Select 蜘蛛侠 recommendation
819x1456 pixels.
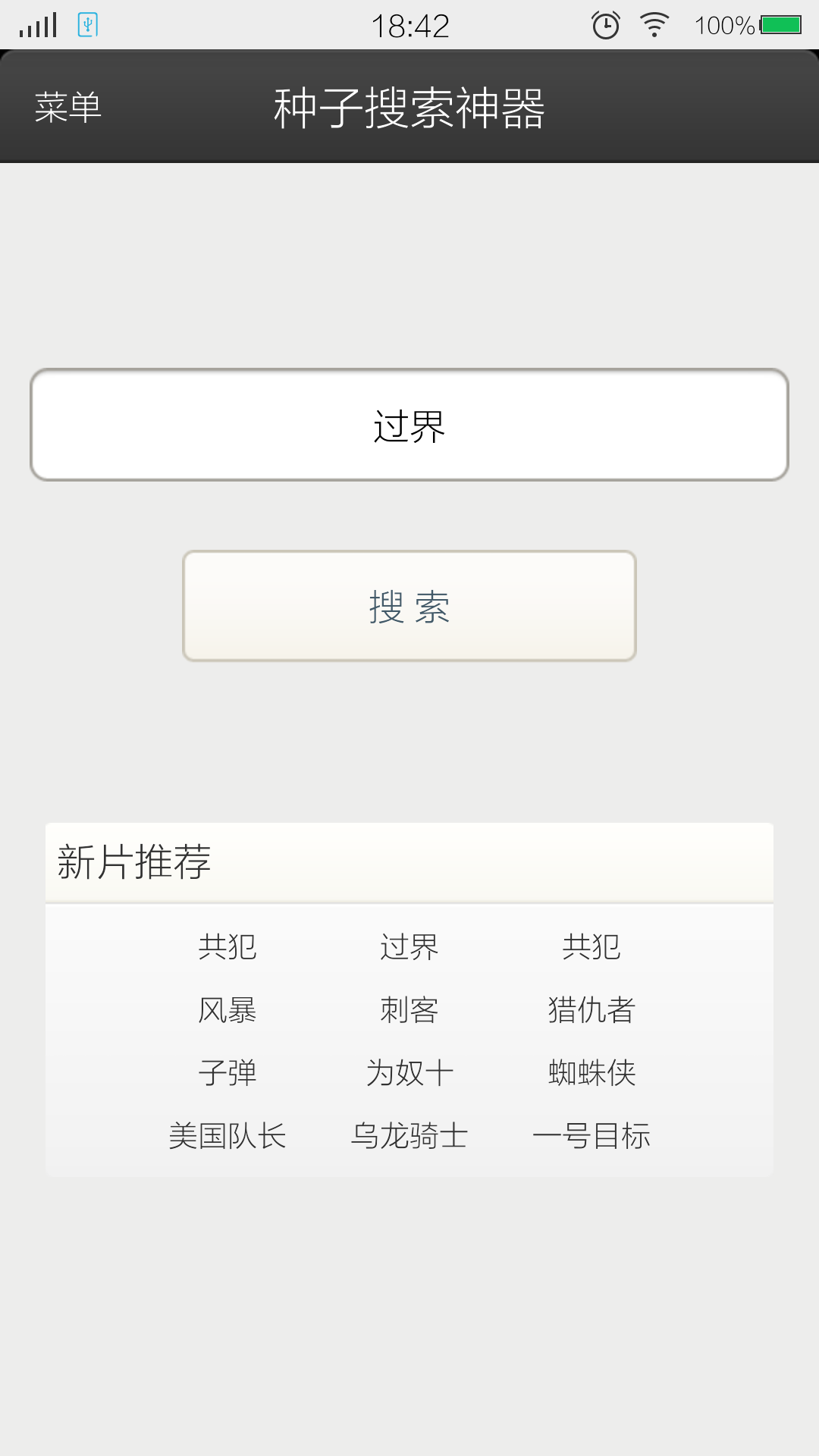591,1072
